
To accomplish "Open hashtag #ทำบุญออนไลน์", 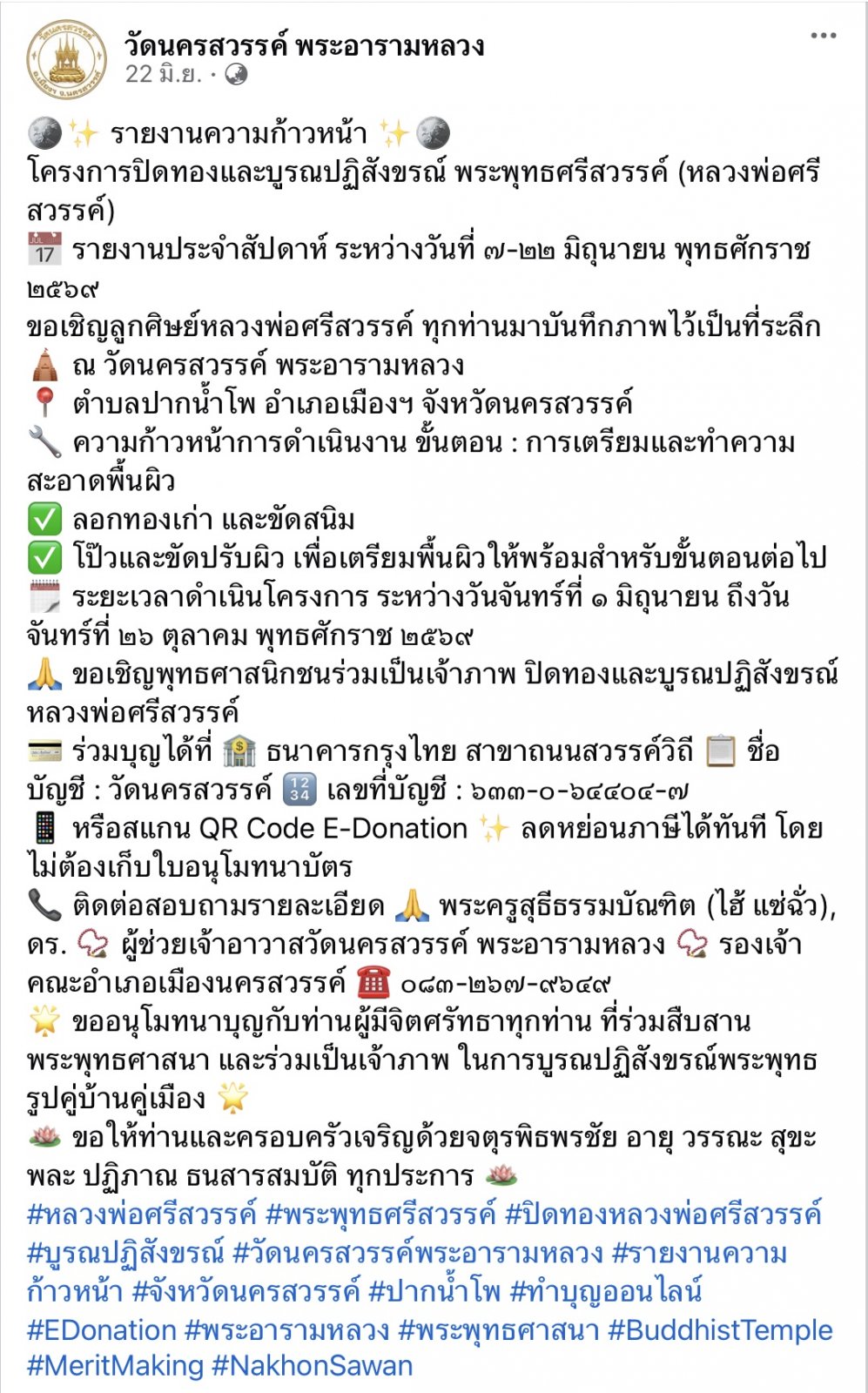I will coord(606,1290).
